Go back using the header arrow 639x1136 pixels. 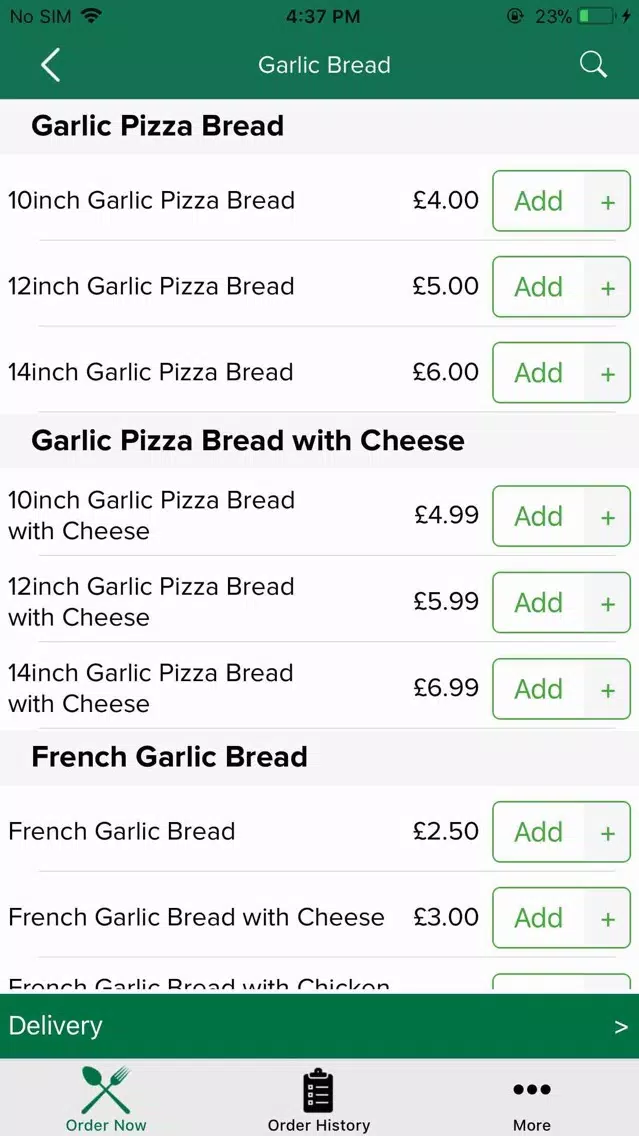tap(50, 65)
